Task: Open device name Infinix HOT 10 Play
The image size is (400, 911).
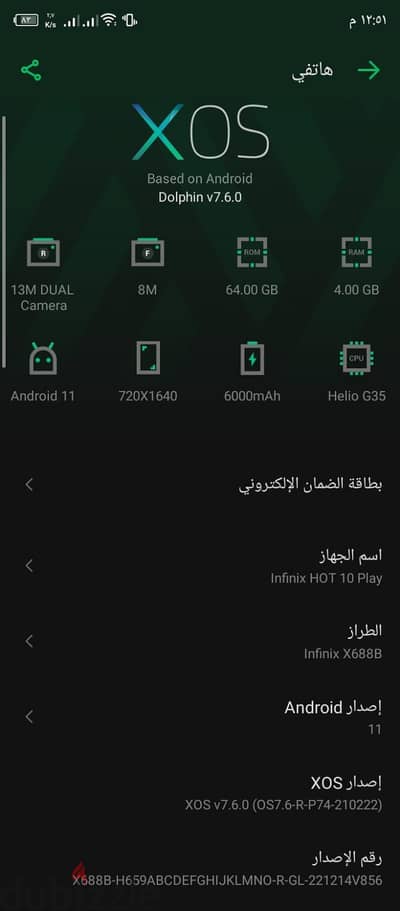Action: (x=200, y=566)
